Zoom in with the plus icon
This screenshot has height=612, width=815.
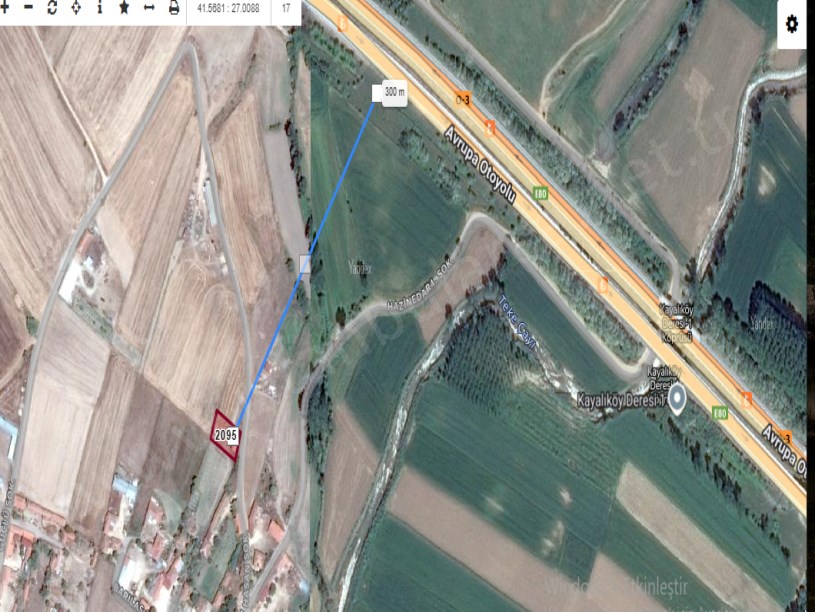[6, 7]
